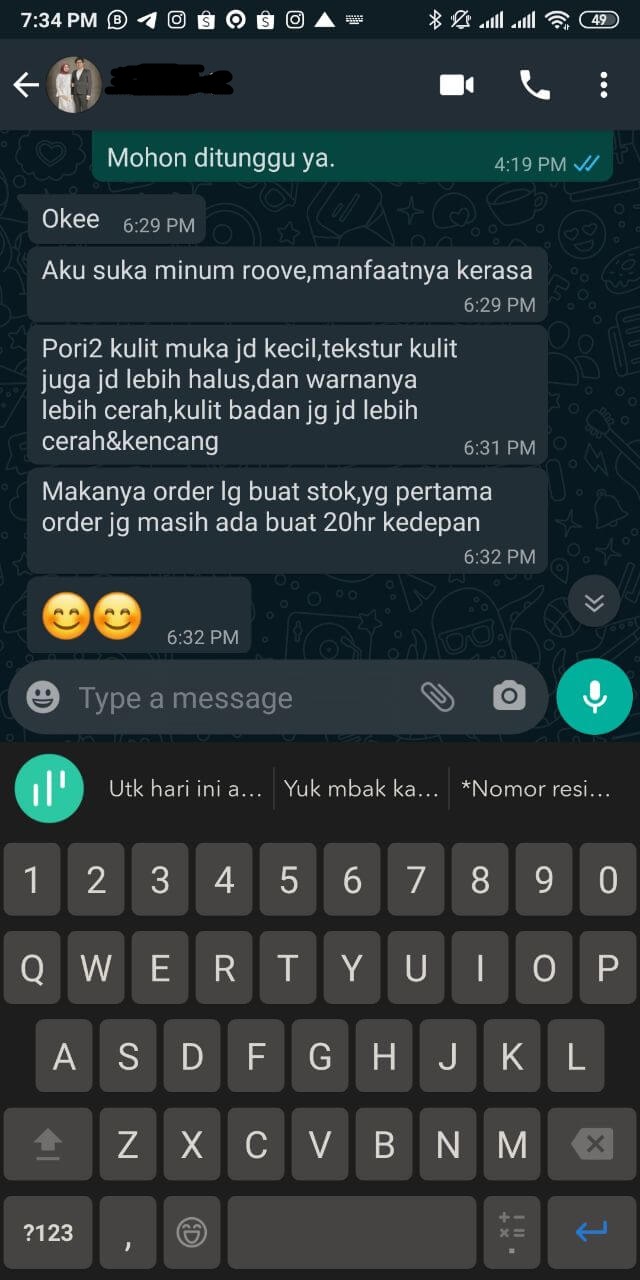Tap the backspace key
Viewport: 640px width, 1280px height.
594,1144
